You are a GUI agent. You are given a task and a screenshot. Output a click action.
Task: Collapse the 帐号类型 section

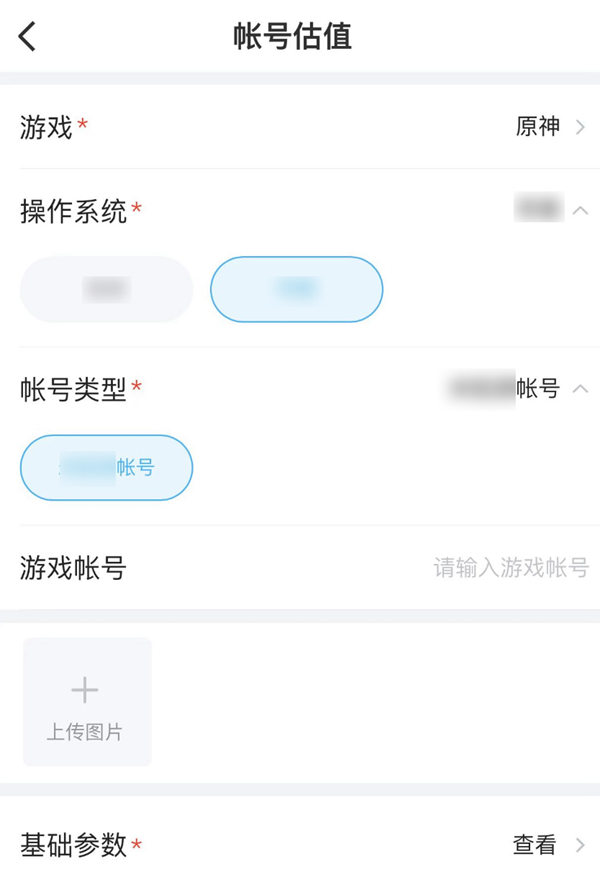580,389
